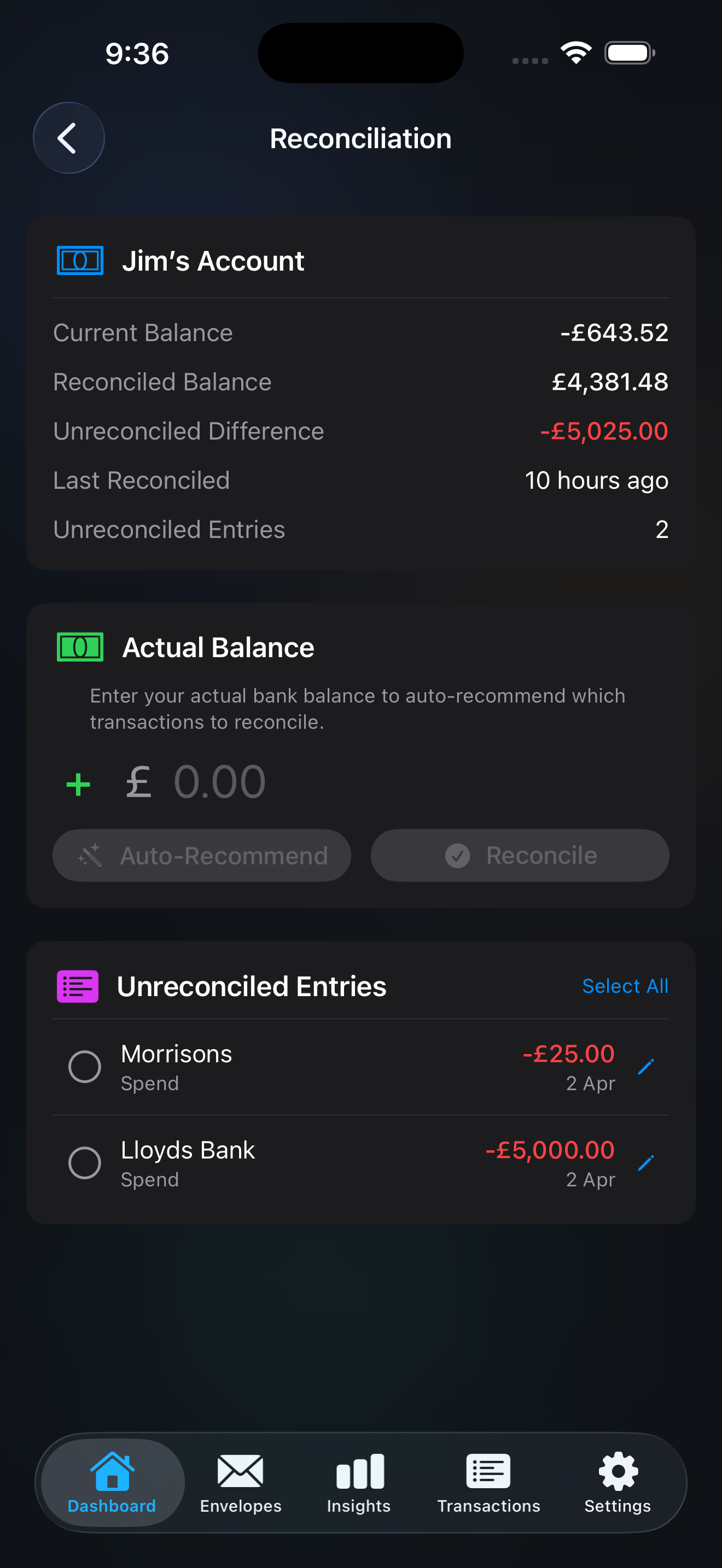Tap the back chevron to leave Reconciliation

click(x=69, y=138)
